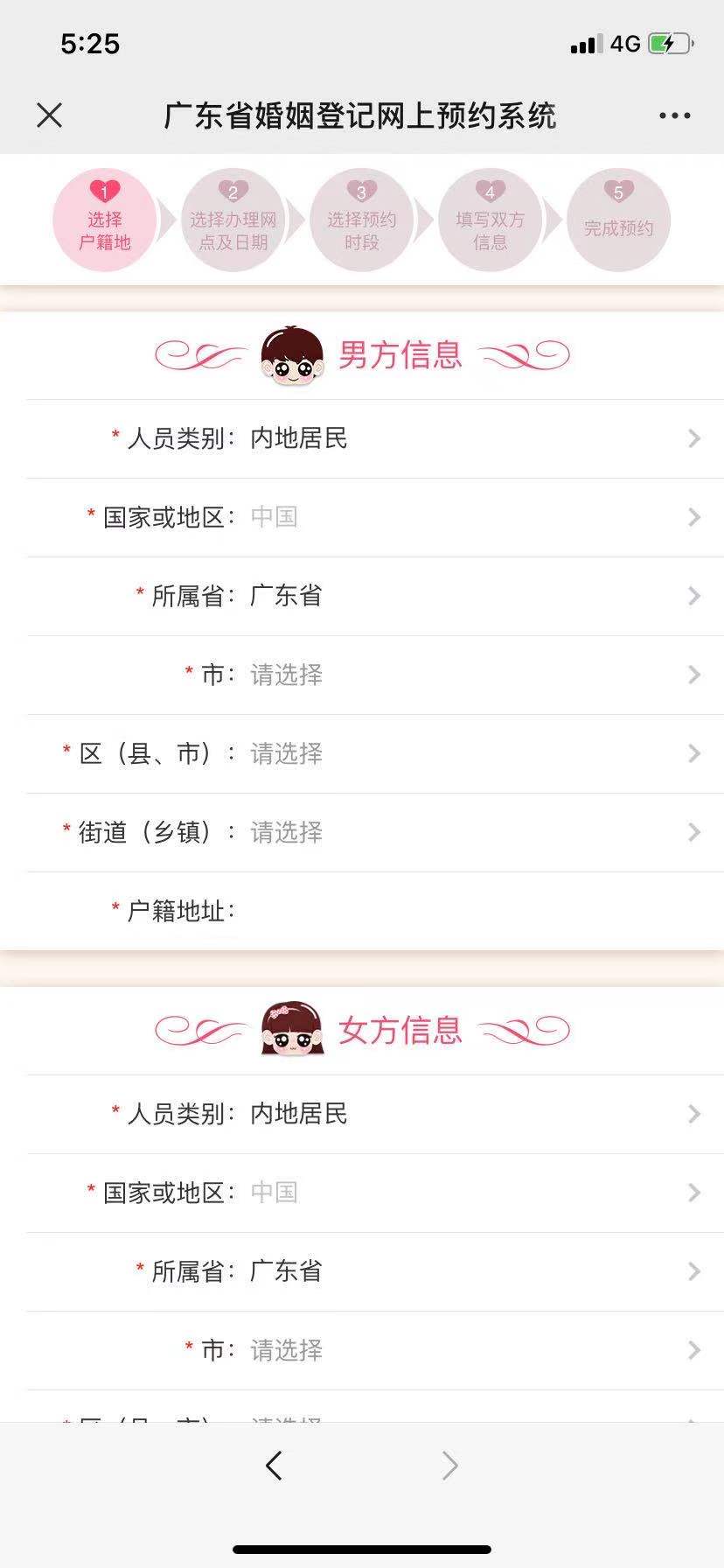724x1568 pixels.
Task: Go back using the left arrow at bottom
Action: click(274, 1466)
